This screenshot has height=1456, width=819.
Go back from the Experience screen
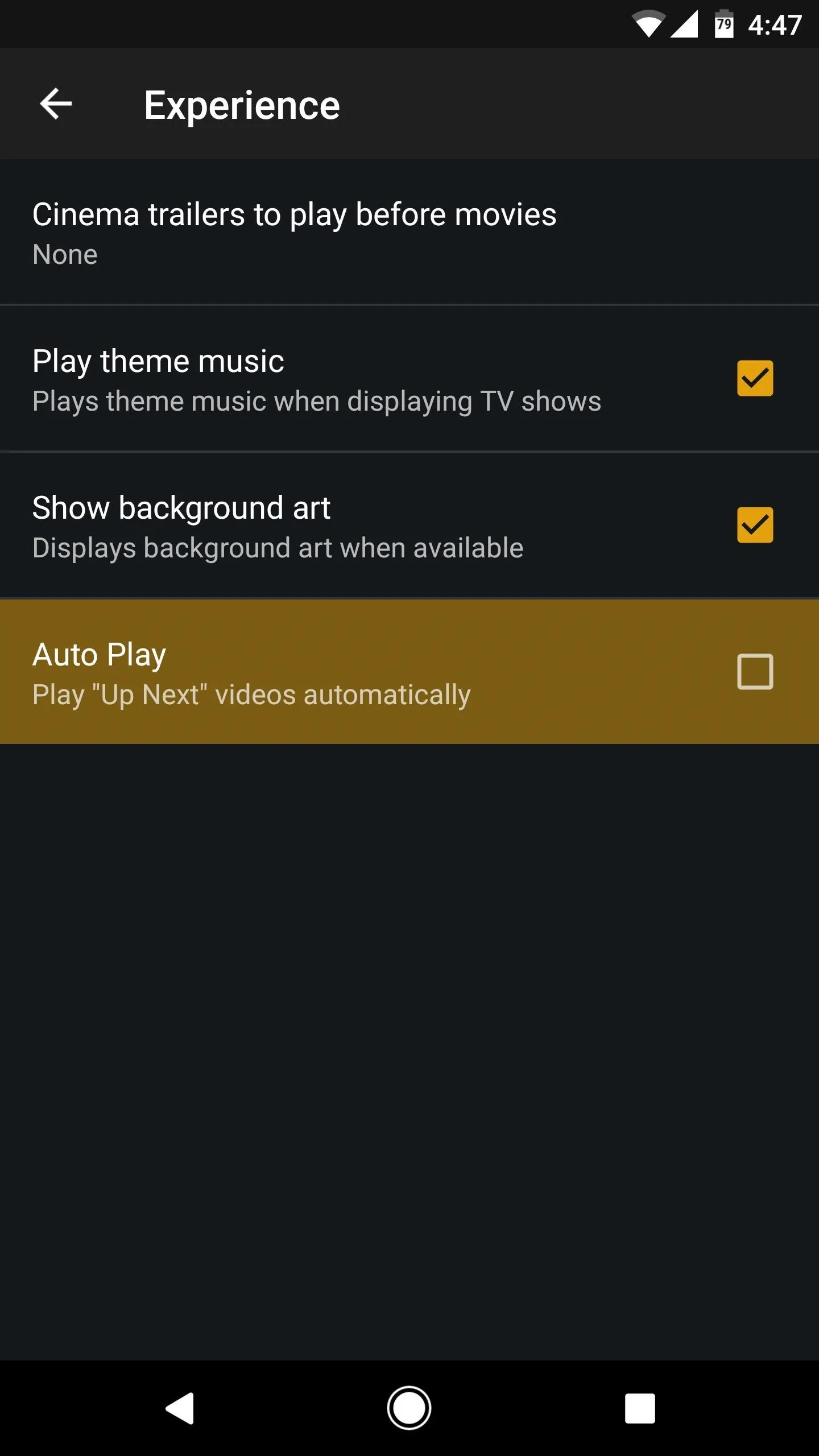tap(56, 104)
